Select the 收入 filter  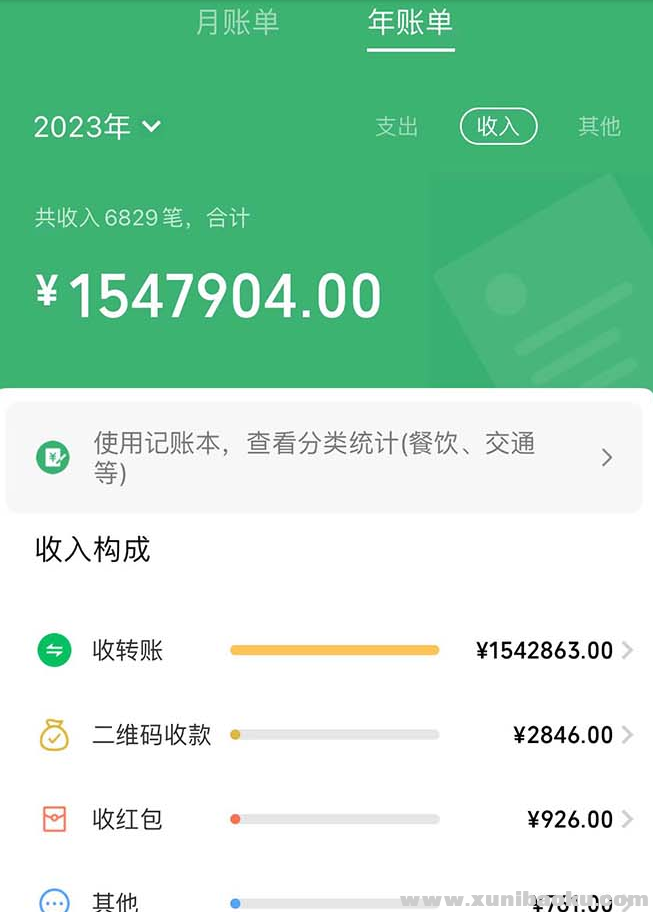click(498, 127)
